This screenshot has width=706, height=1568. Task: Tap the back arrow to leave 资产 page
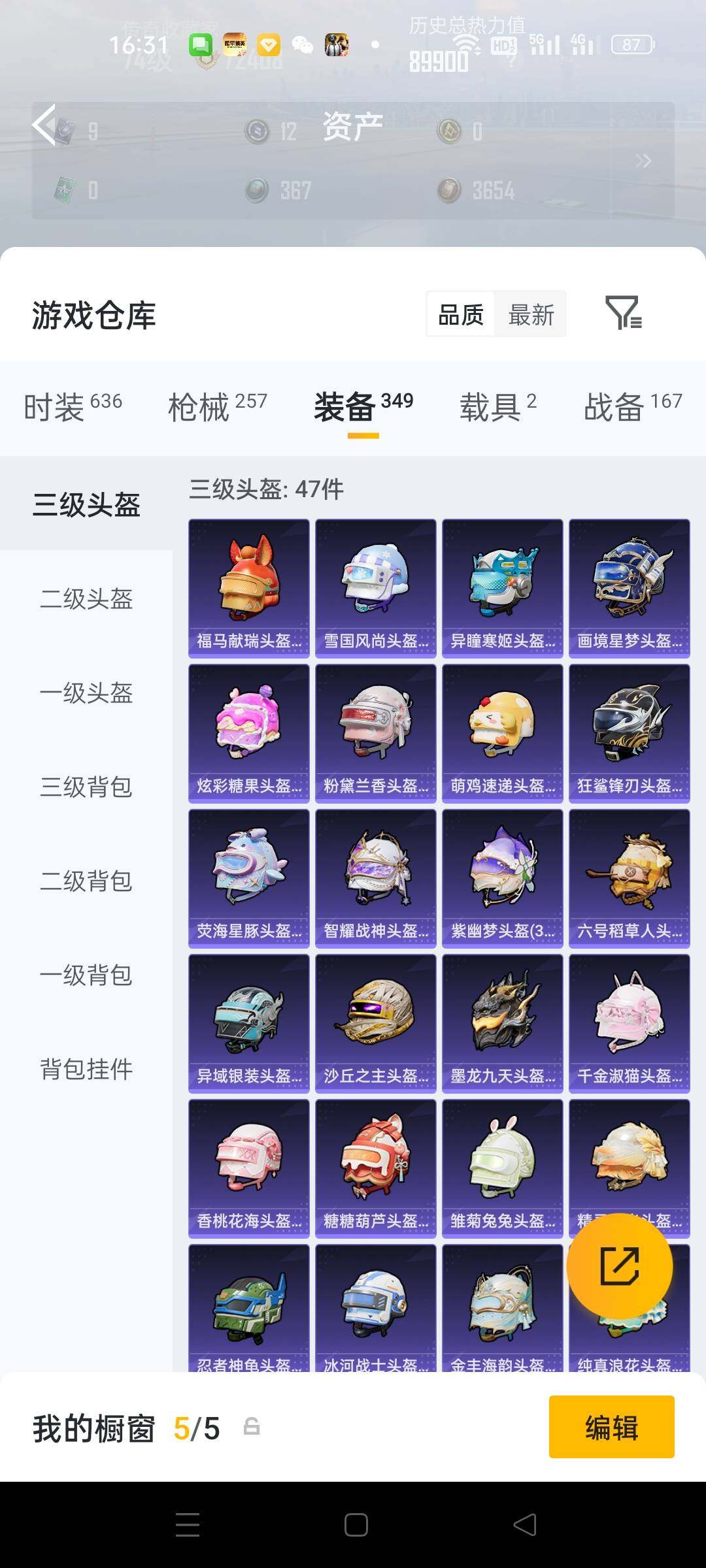pyautogui.click(x=43, y=125)
